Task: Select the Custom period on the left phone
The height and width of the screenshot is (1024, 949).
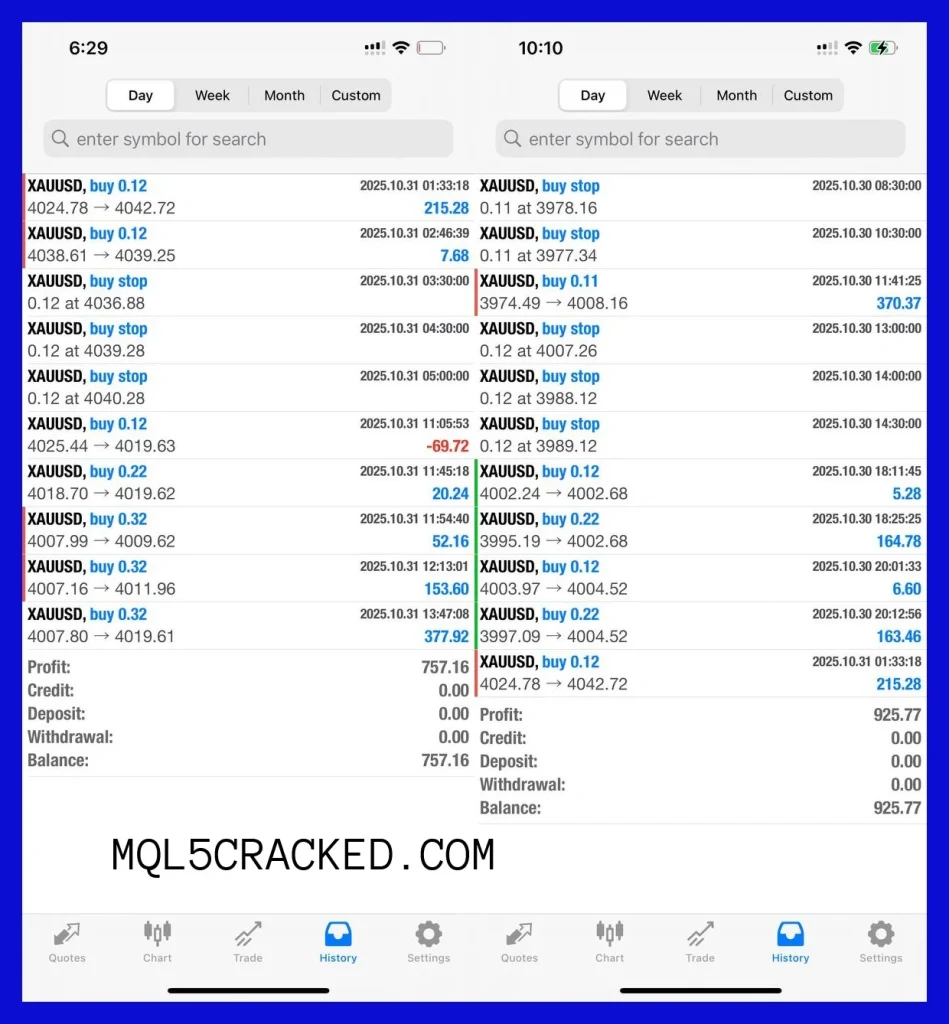Action: tap(356, 95)
